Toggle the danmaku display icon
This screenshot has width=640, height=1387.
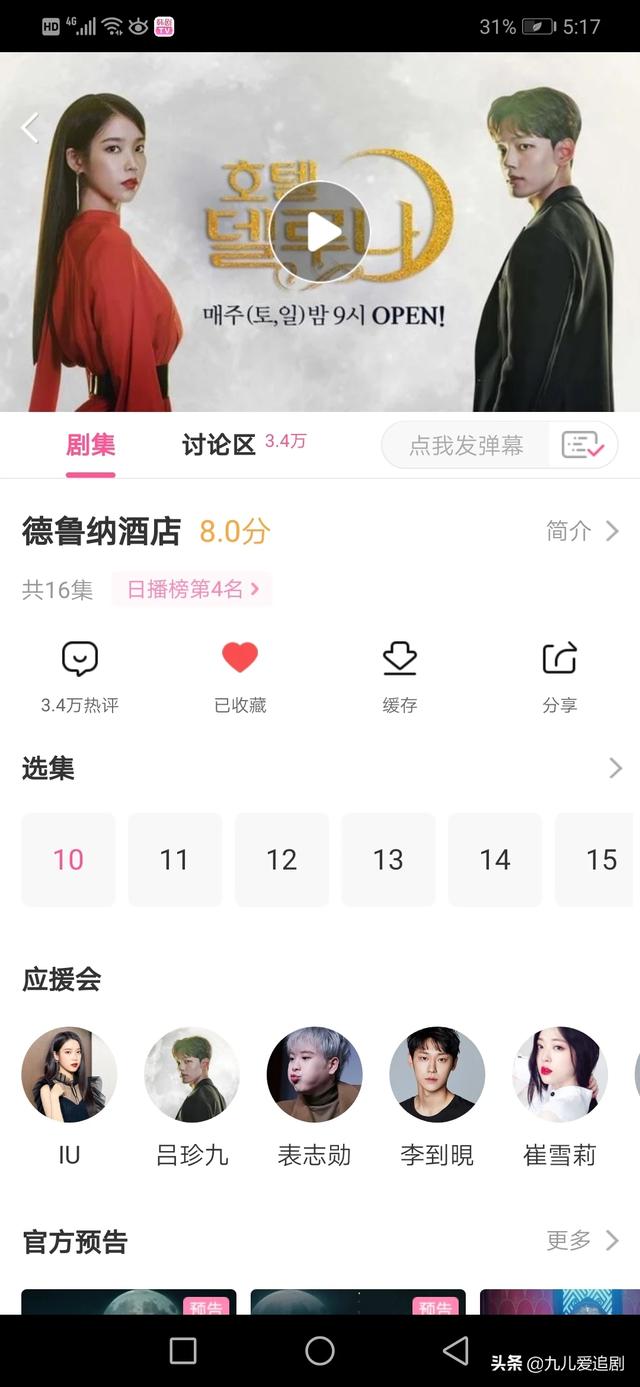tap(582, 445)
